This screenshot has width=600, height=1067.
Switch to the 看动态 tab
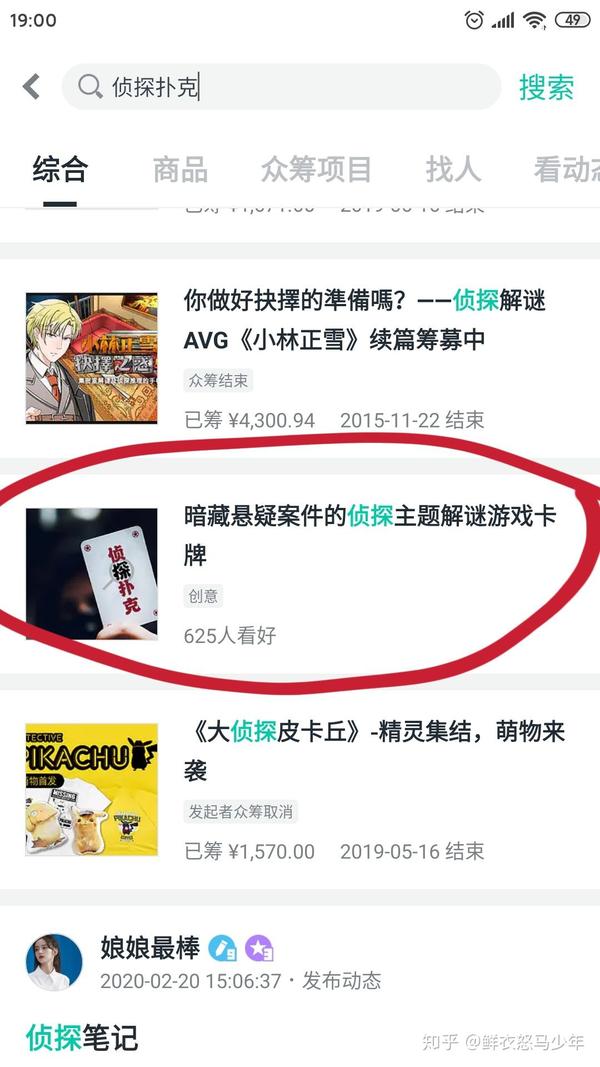tap(565, 169)
